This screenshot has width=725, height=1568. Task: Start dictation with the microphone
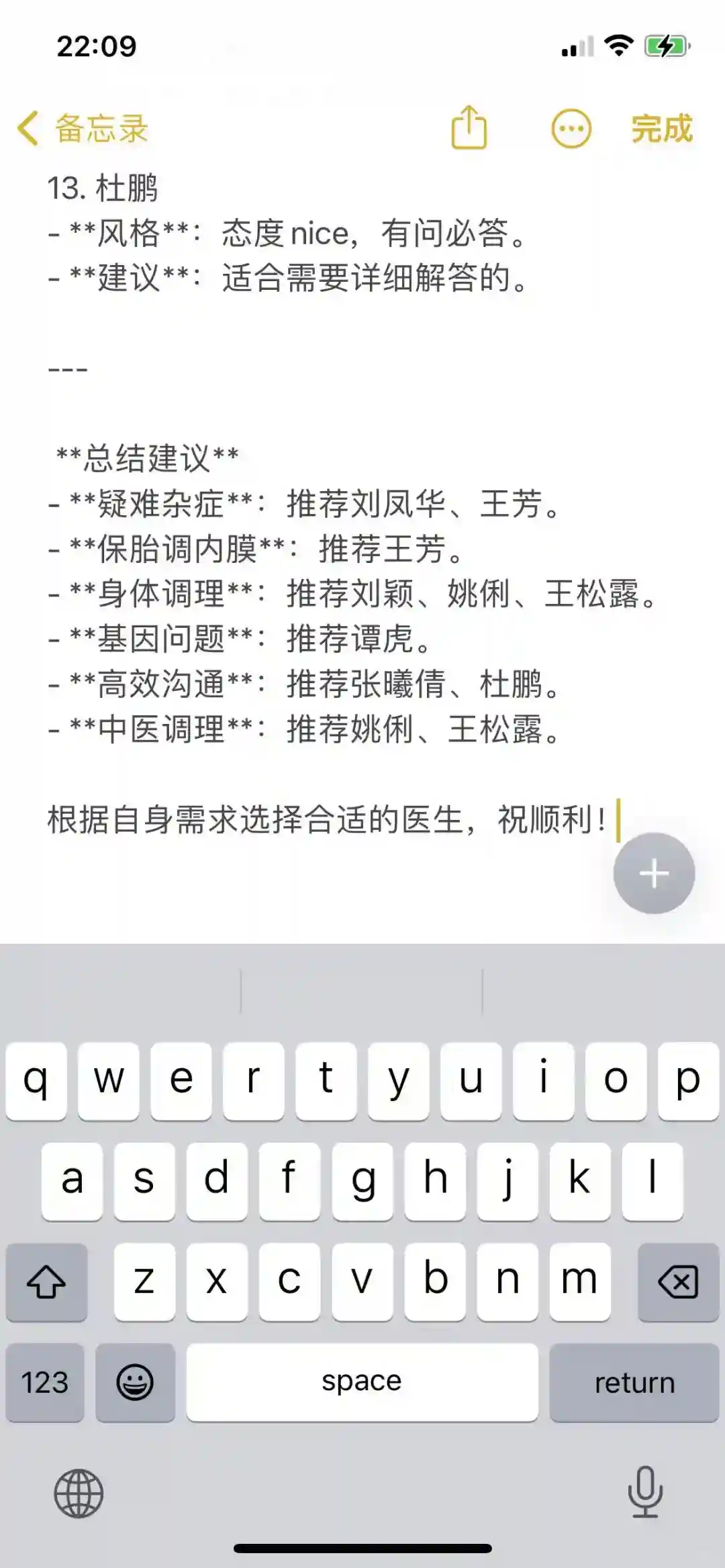pos(645,1492)
